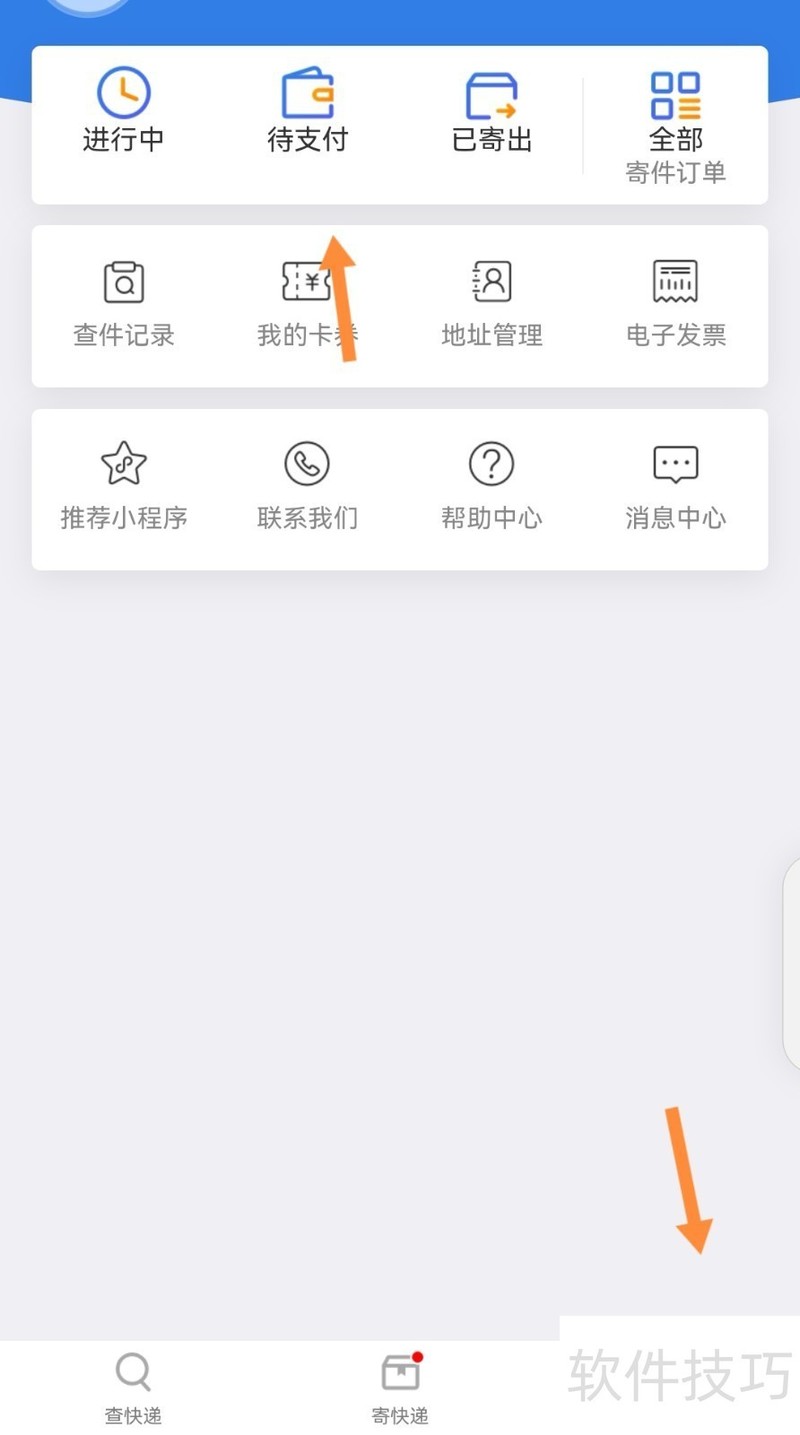The height and width of the screenshot is (1435, 800).
Task: Open 查件记录 tracking history
Action: click(x=123, y=281)
